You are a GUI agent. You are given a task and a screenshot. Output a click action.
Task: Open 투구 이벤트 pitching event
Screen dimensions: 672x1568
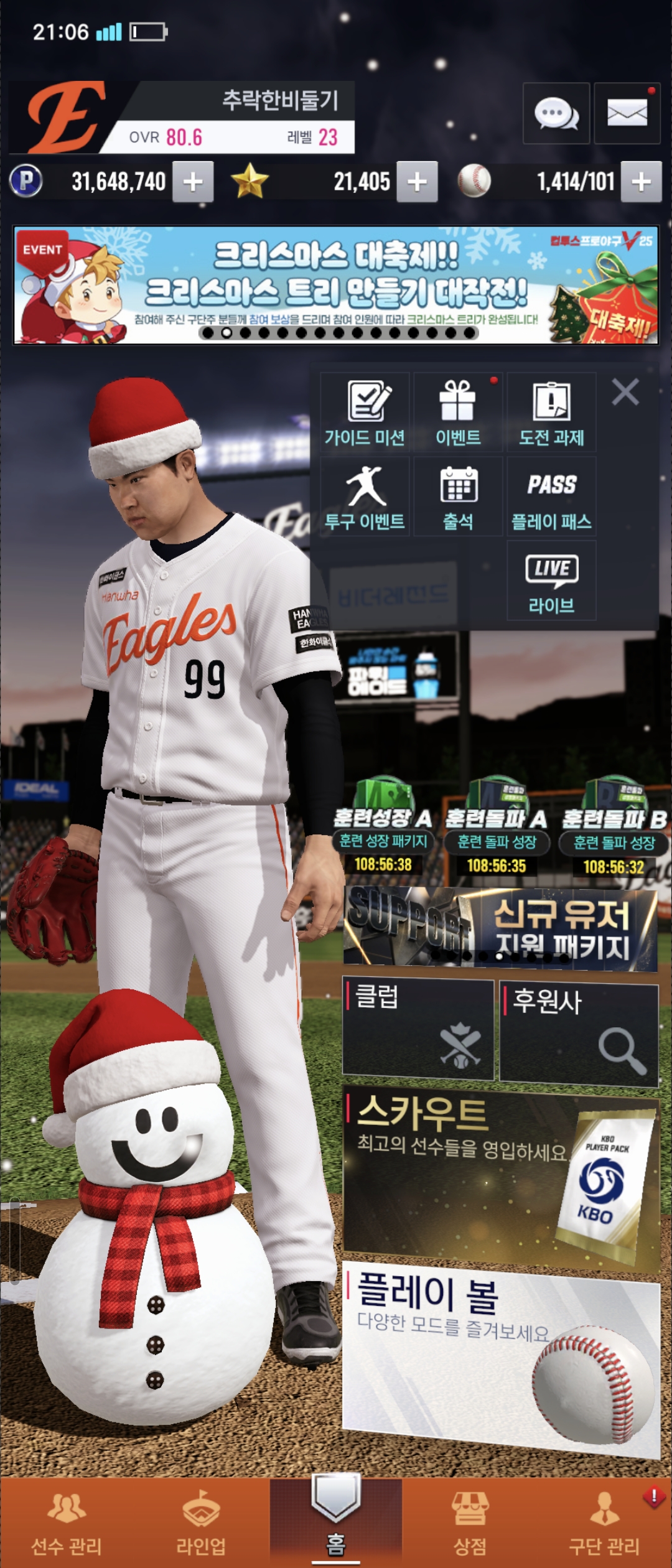[365, 497]
